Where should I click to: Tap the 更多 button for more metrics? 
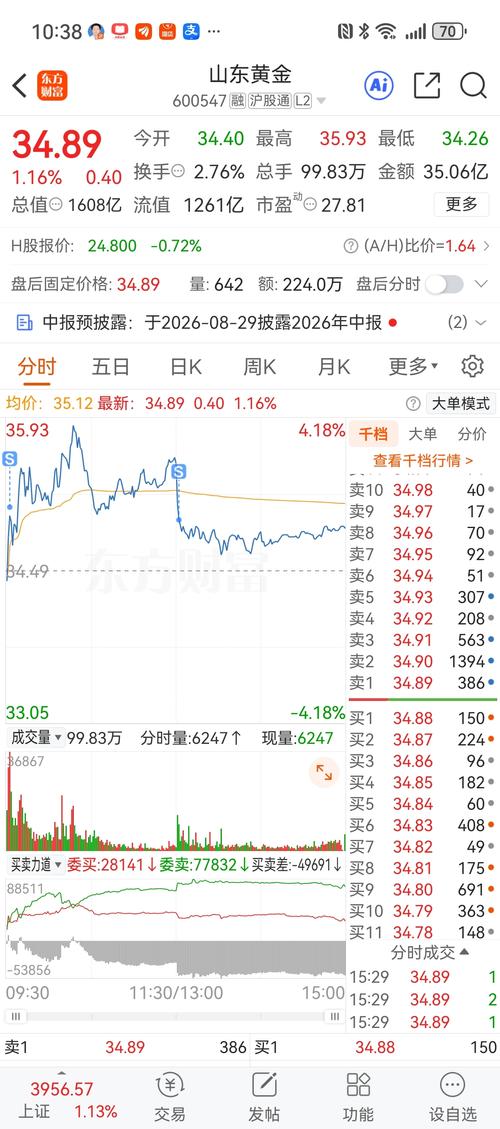[x=461, y=204]
